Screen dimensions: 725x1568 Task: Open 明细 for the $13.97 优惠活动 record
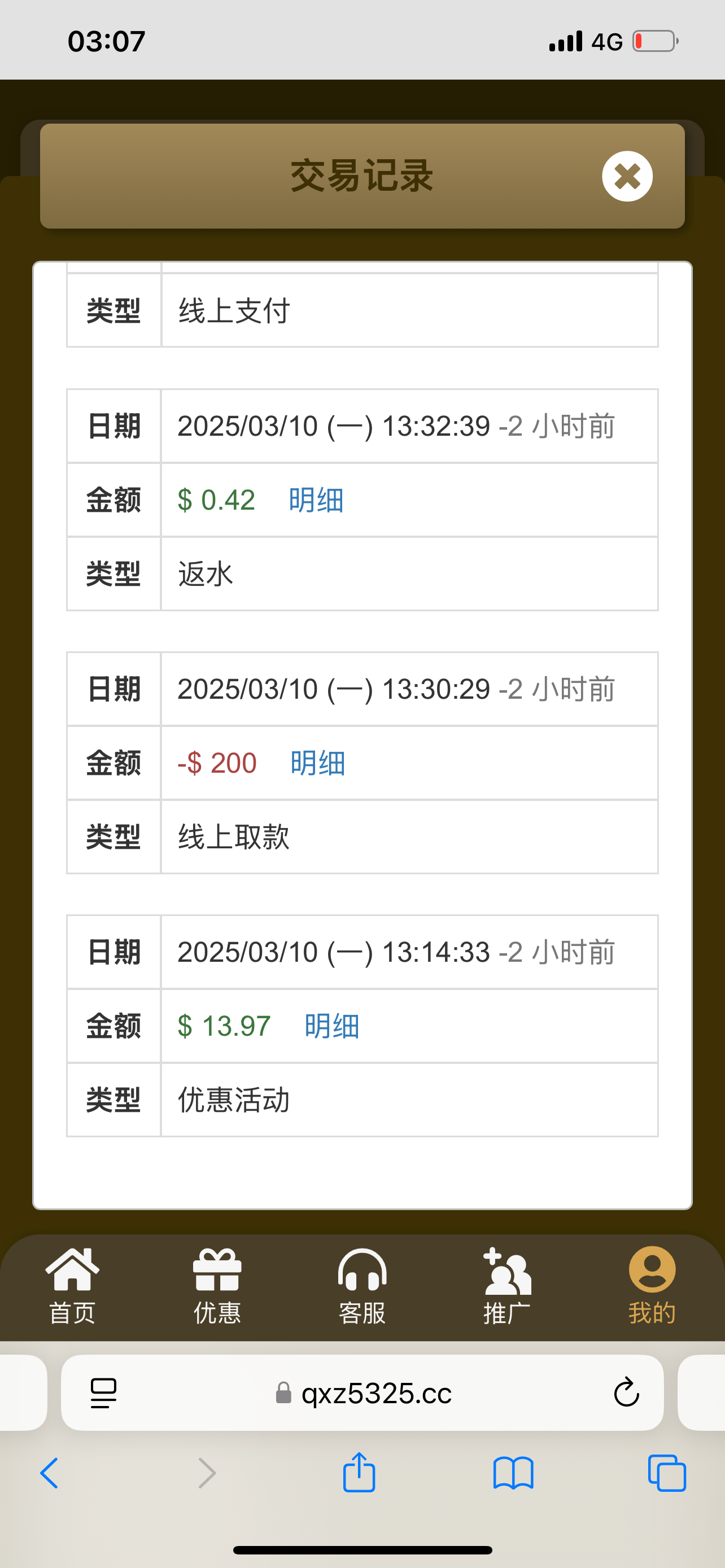click(x=332, y=1026)
